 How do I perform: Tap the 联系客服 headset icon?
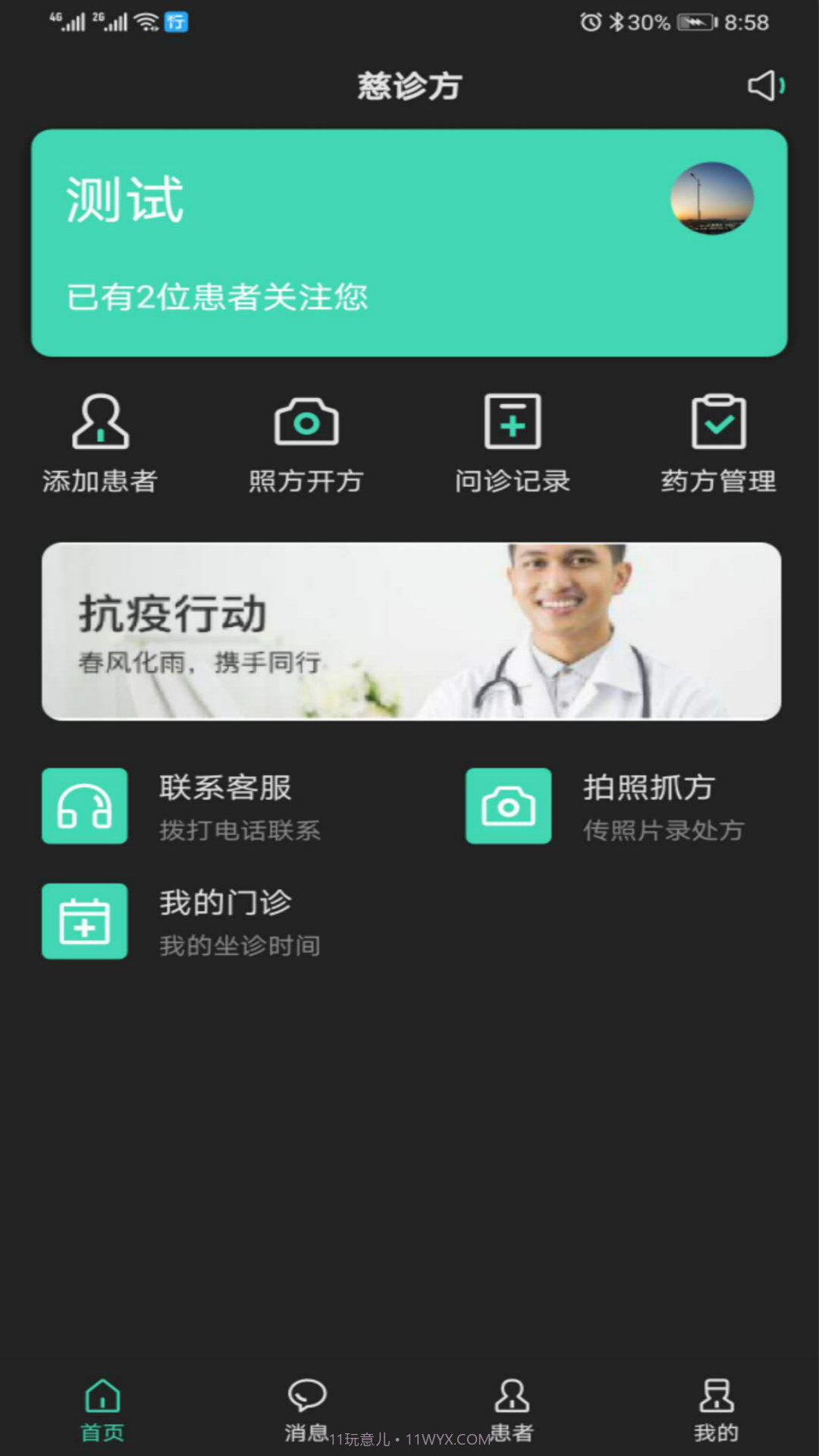pos(84,806)
